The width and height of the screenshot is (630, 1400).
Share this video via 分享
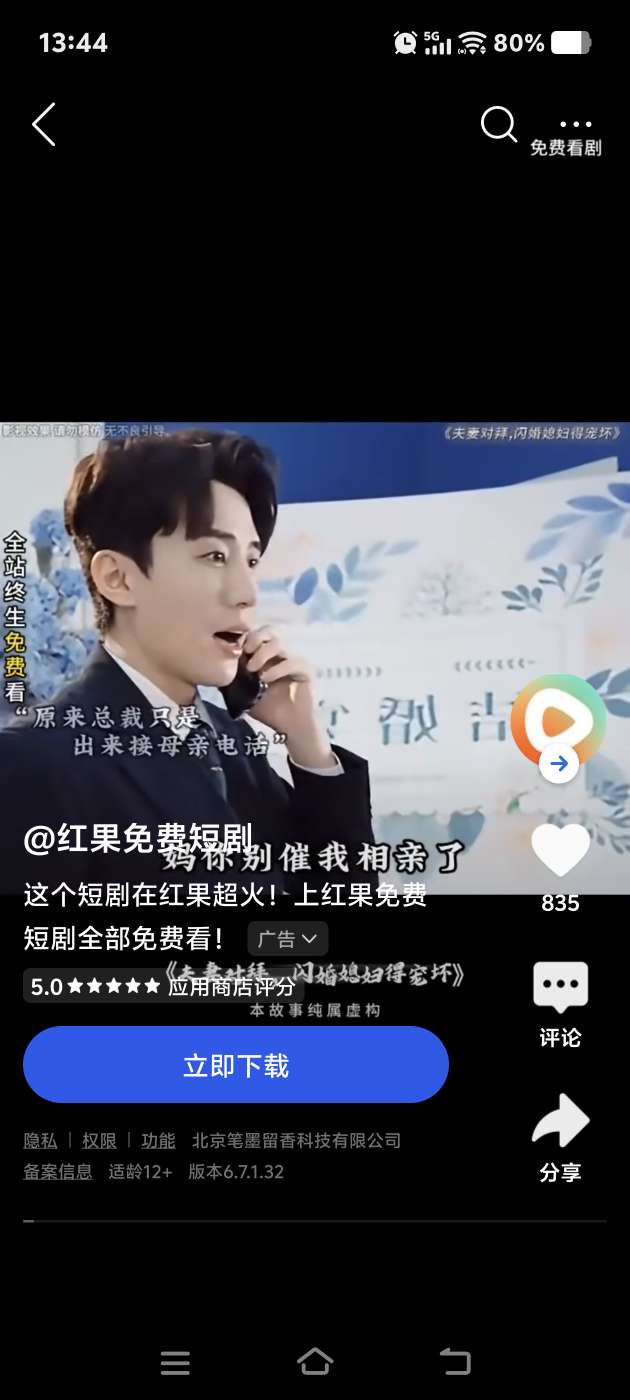pyautogui.click(x=560, y=1137)
